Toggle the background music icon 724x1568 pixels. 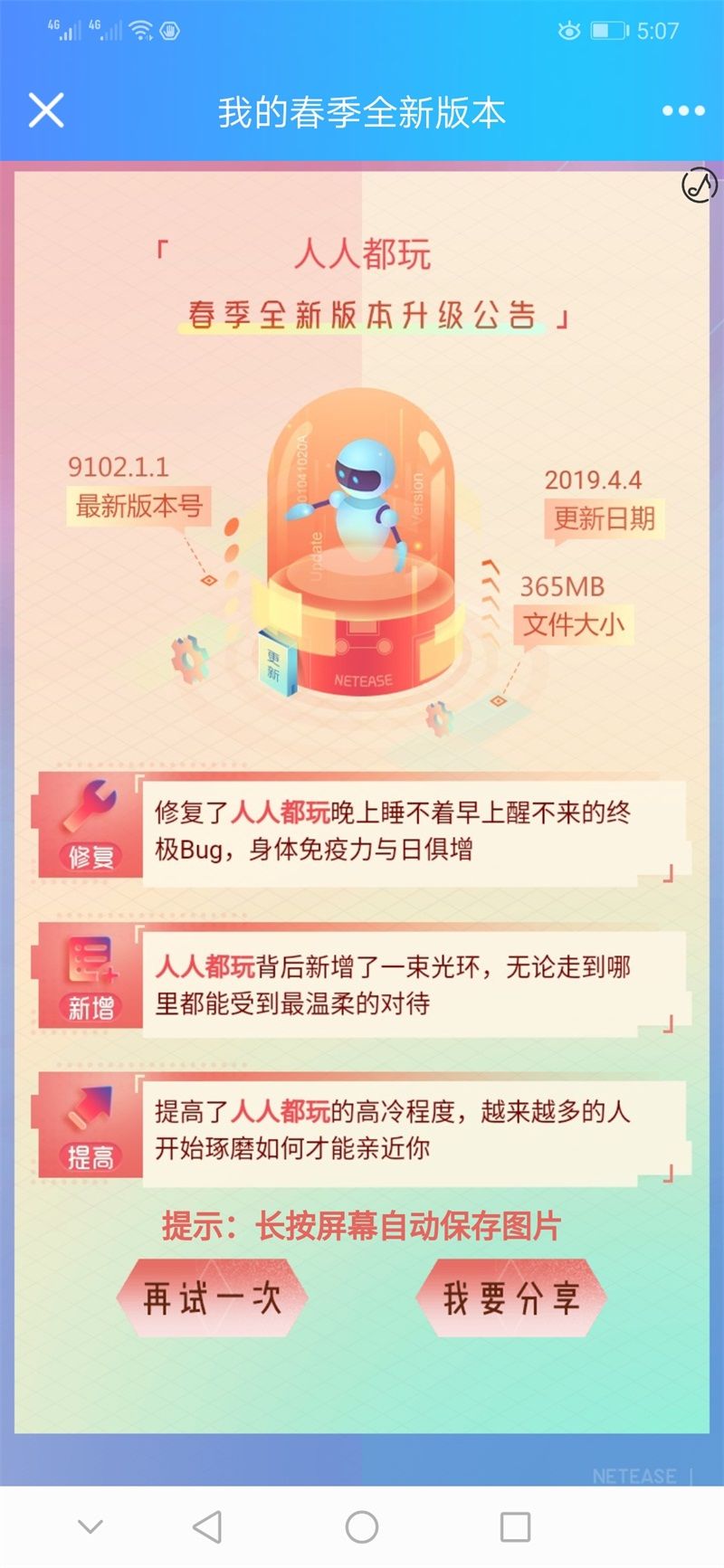pyautogui.click(x=699, y=185)
